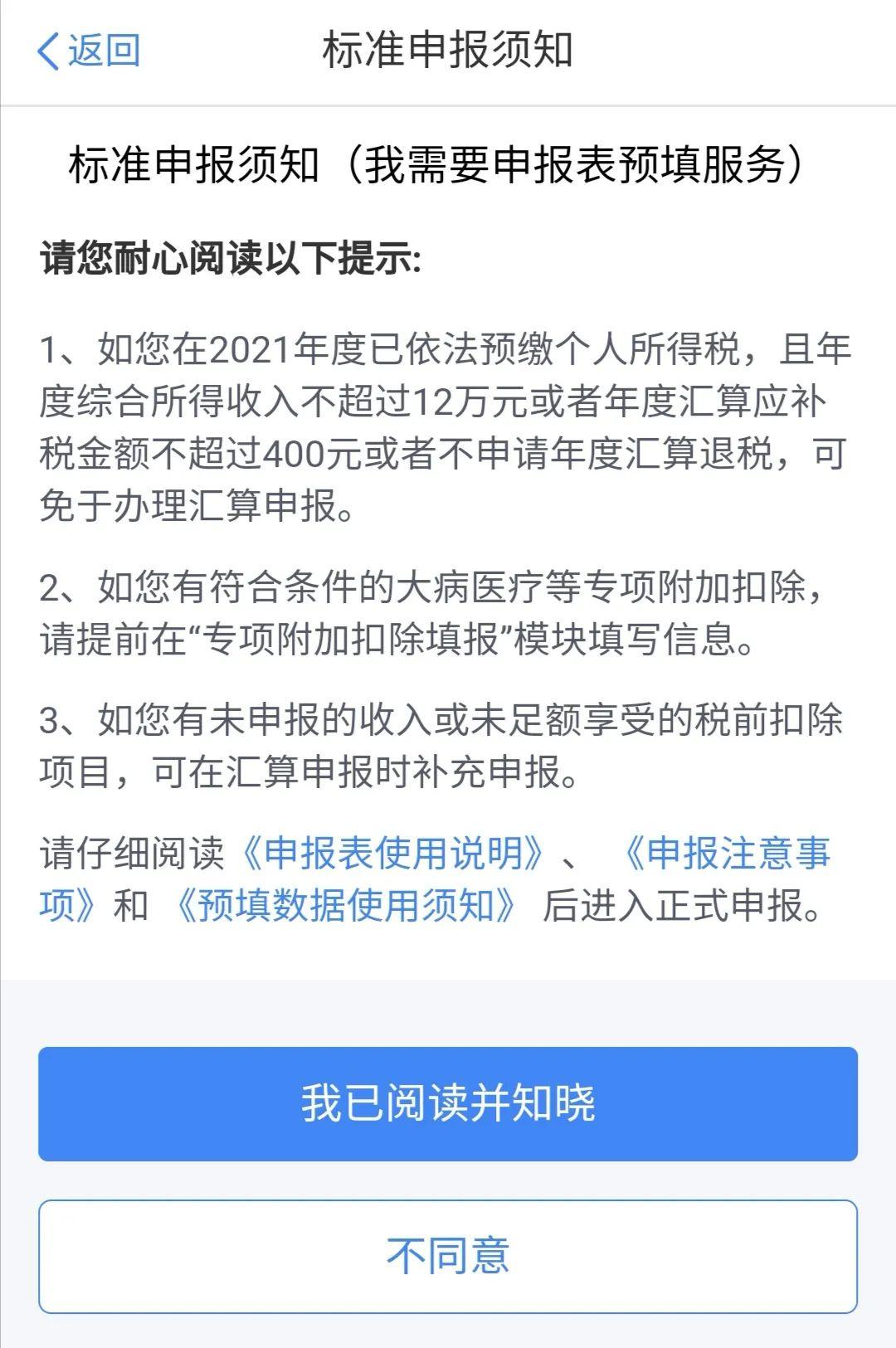Viewport: 896px width, 1348px height.
Task: Select the page title 标准申报须知
Action: point(448,50)
